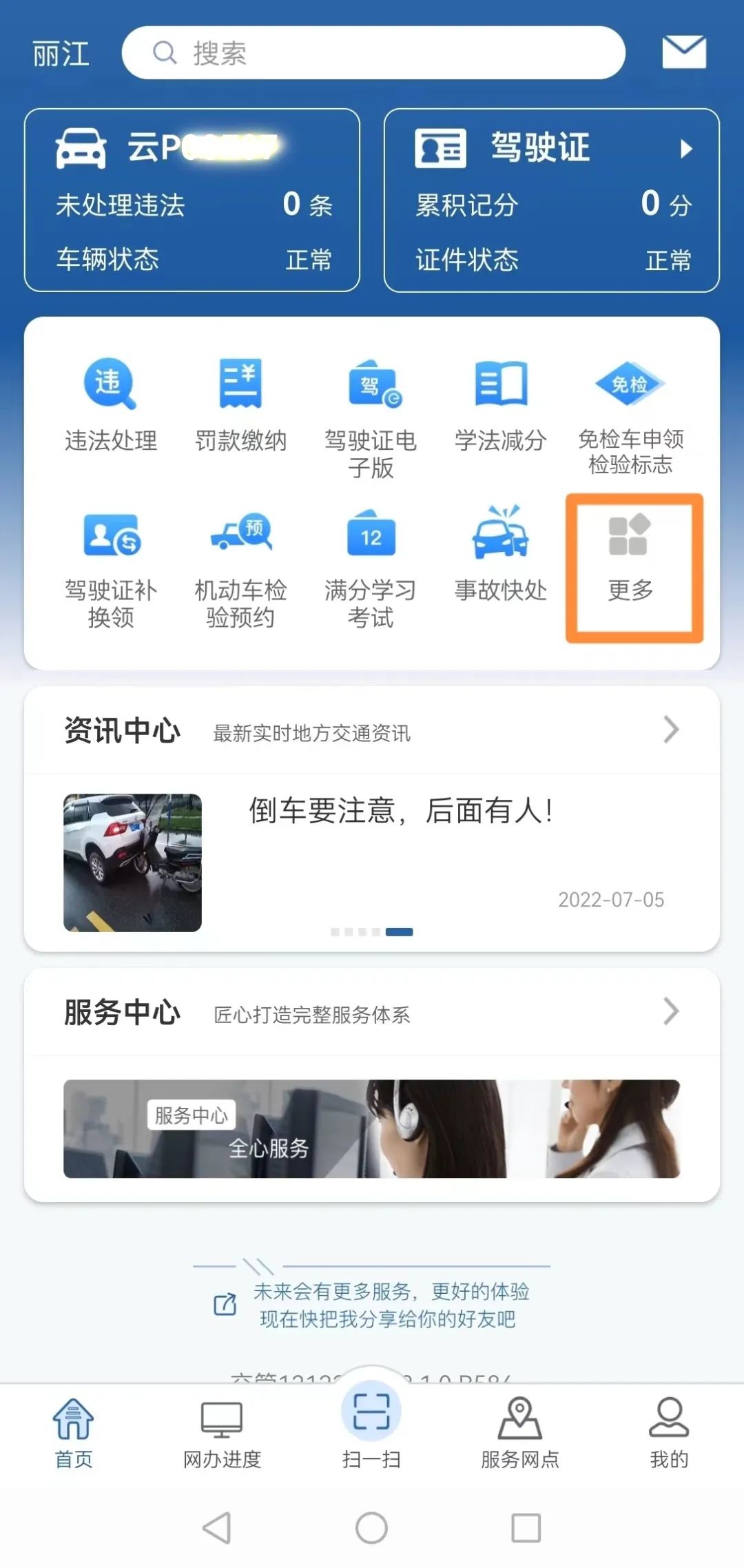
Task: Open the messages envelope icon
Action: [x=683, y=52]
